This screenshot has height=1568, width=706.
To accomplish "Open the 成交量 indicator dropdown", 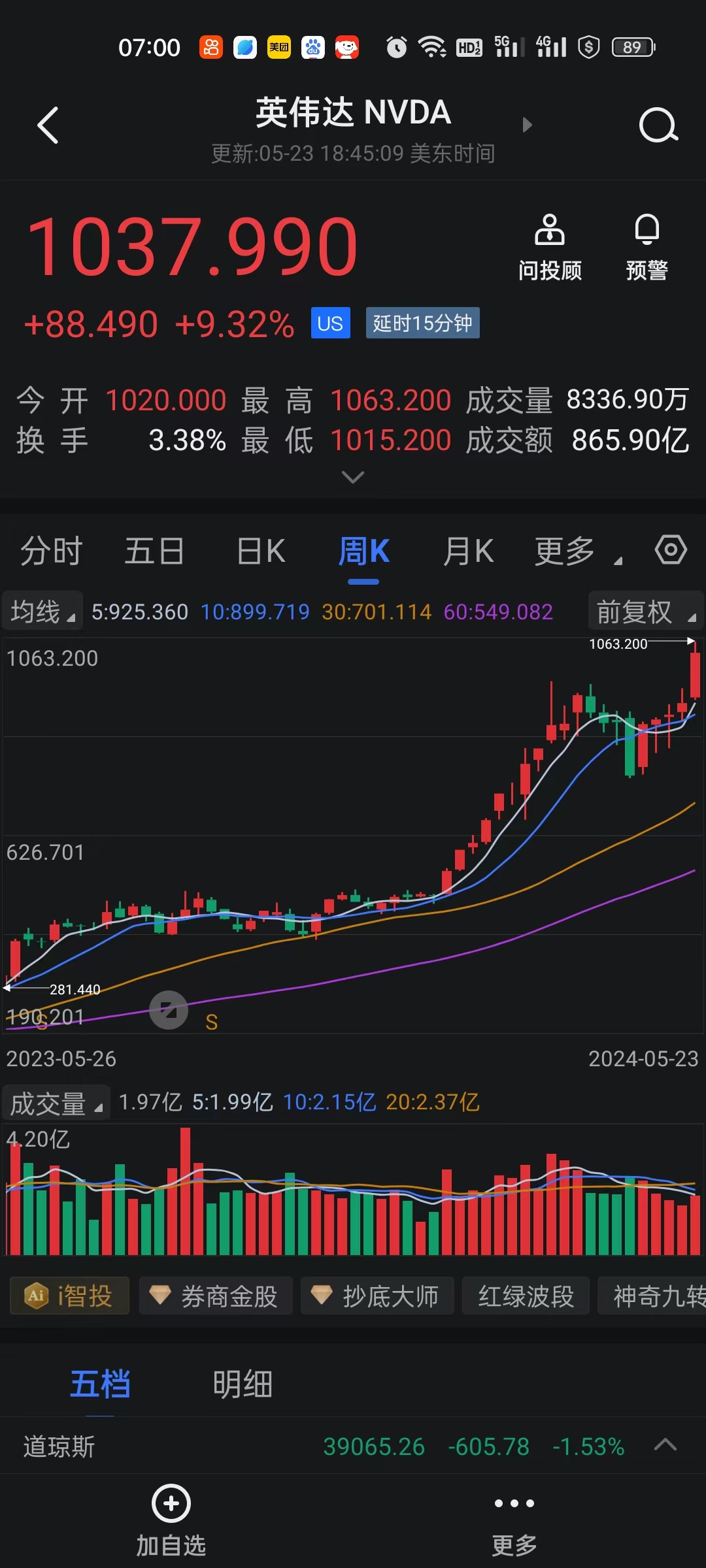I will (56, 1102).
